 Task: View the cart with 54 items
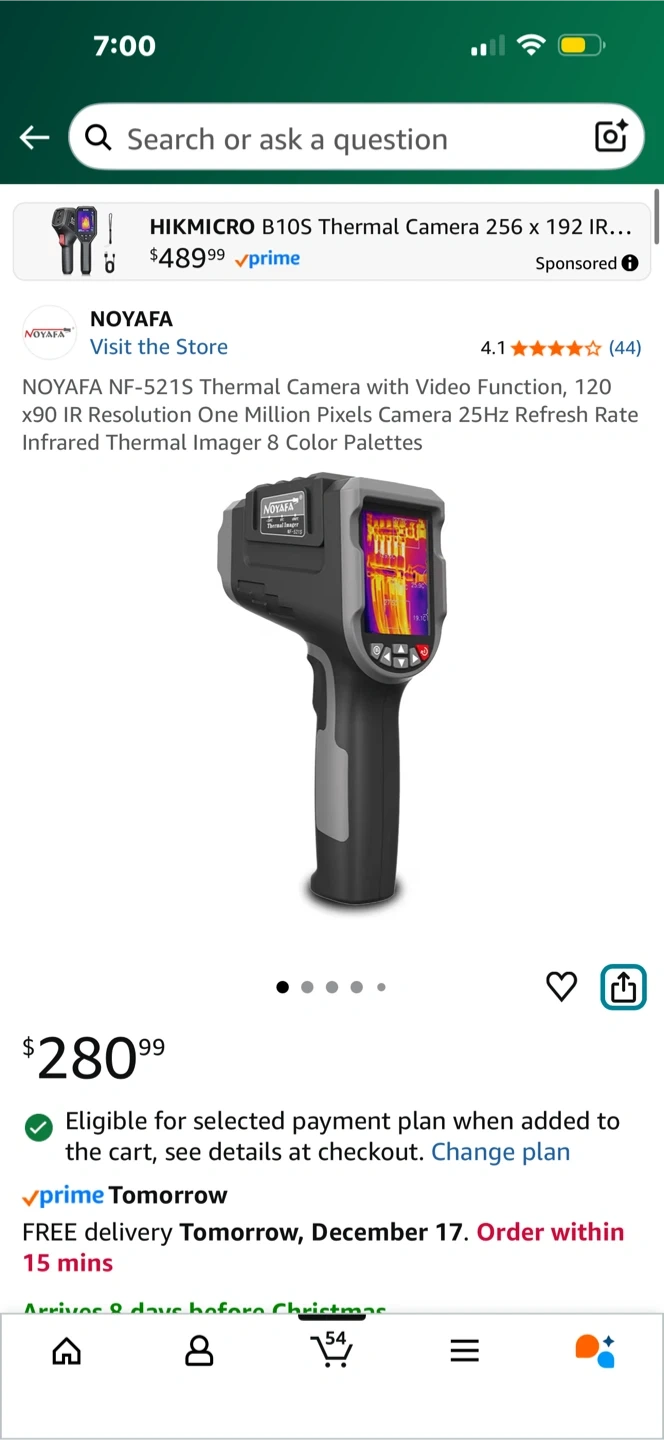(x=332, y=1349)
